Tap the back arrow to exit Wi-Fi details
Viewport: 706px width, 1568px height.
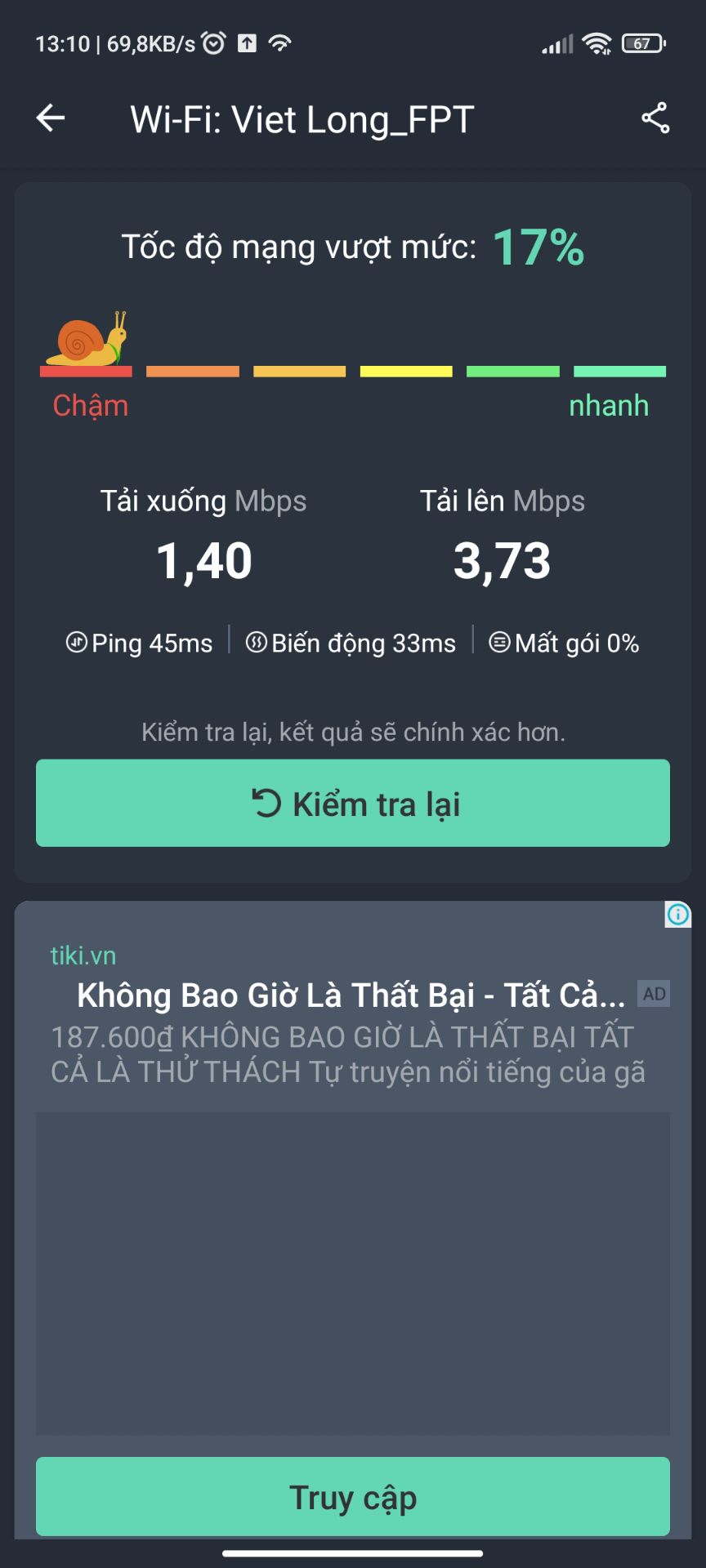click(x=50, y=117)
